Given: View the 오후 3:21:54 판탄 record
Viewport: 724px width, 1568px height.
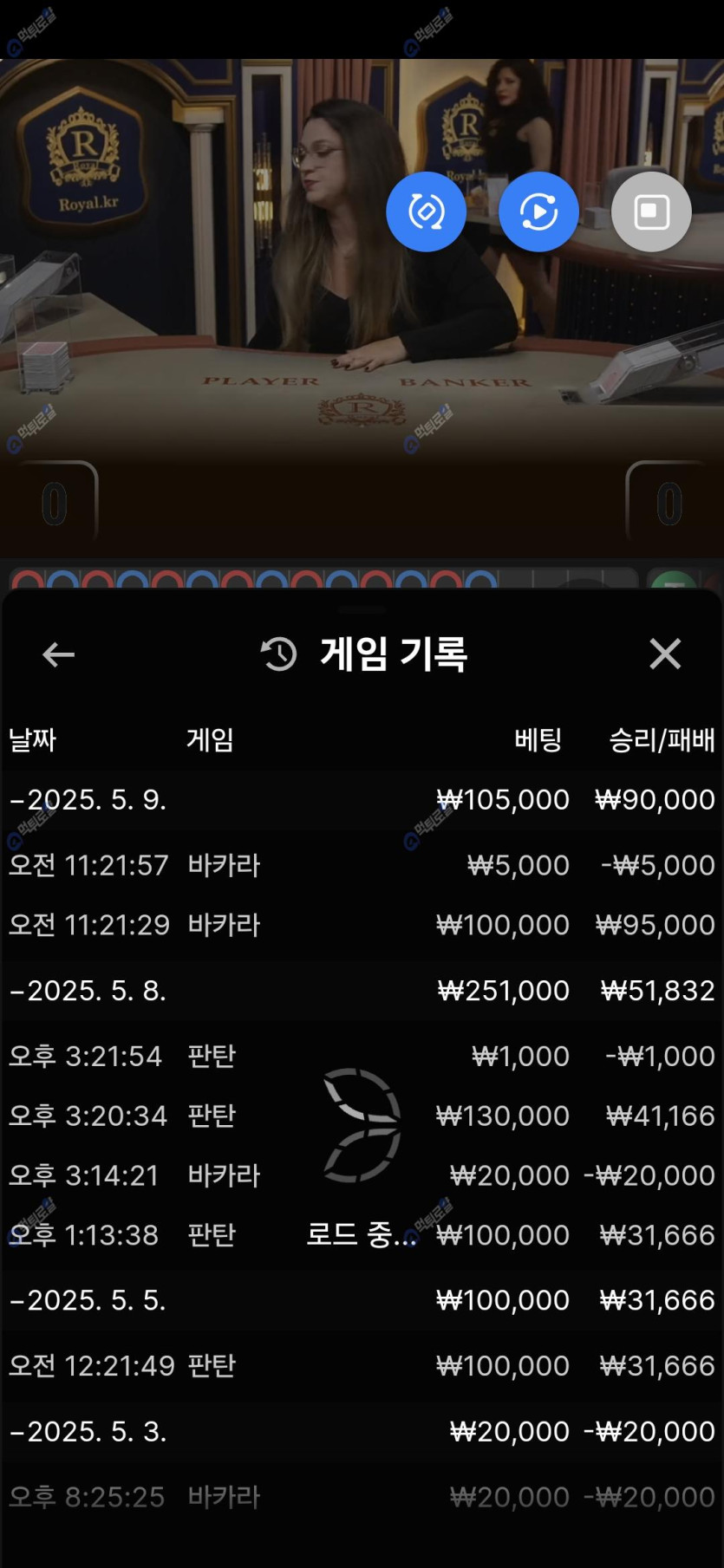Looking at the screenshot, I should (361, 1056).
